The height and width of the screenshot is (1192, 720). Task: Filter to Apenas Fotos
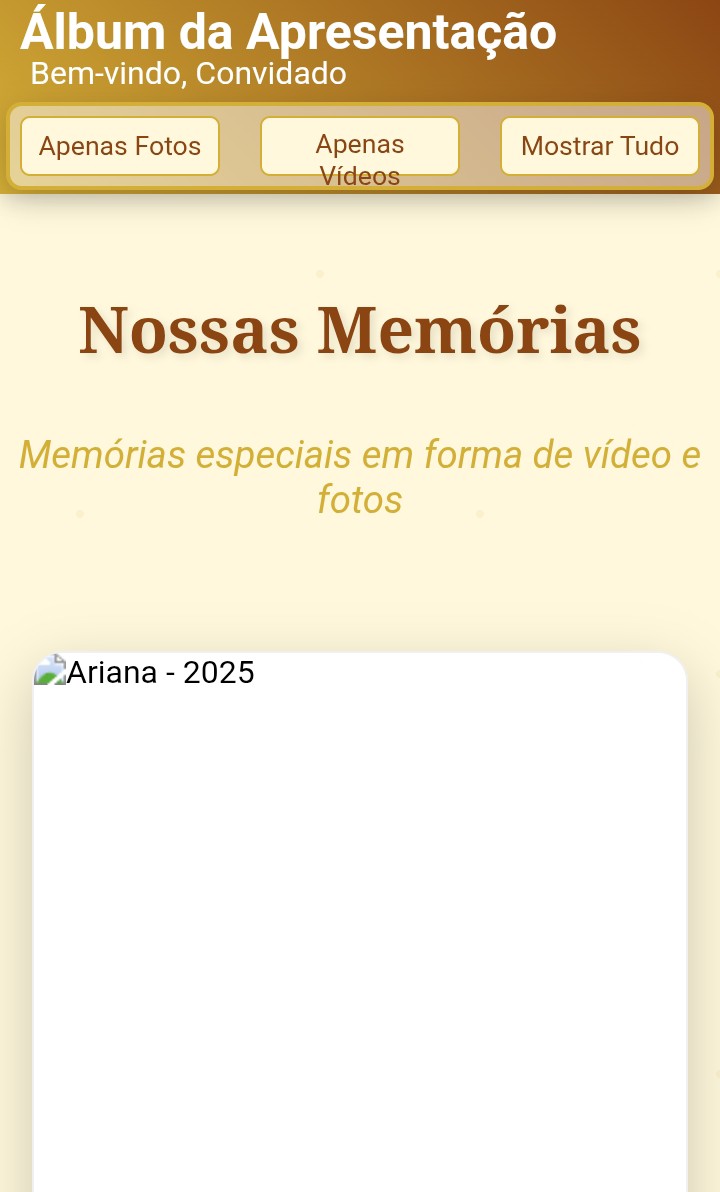pyautogui.click(x=120, y=146)
